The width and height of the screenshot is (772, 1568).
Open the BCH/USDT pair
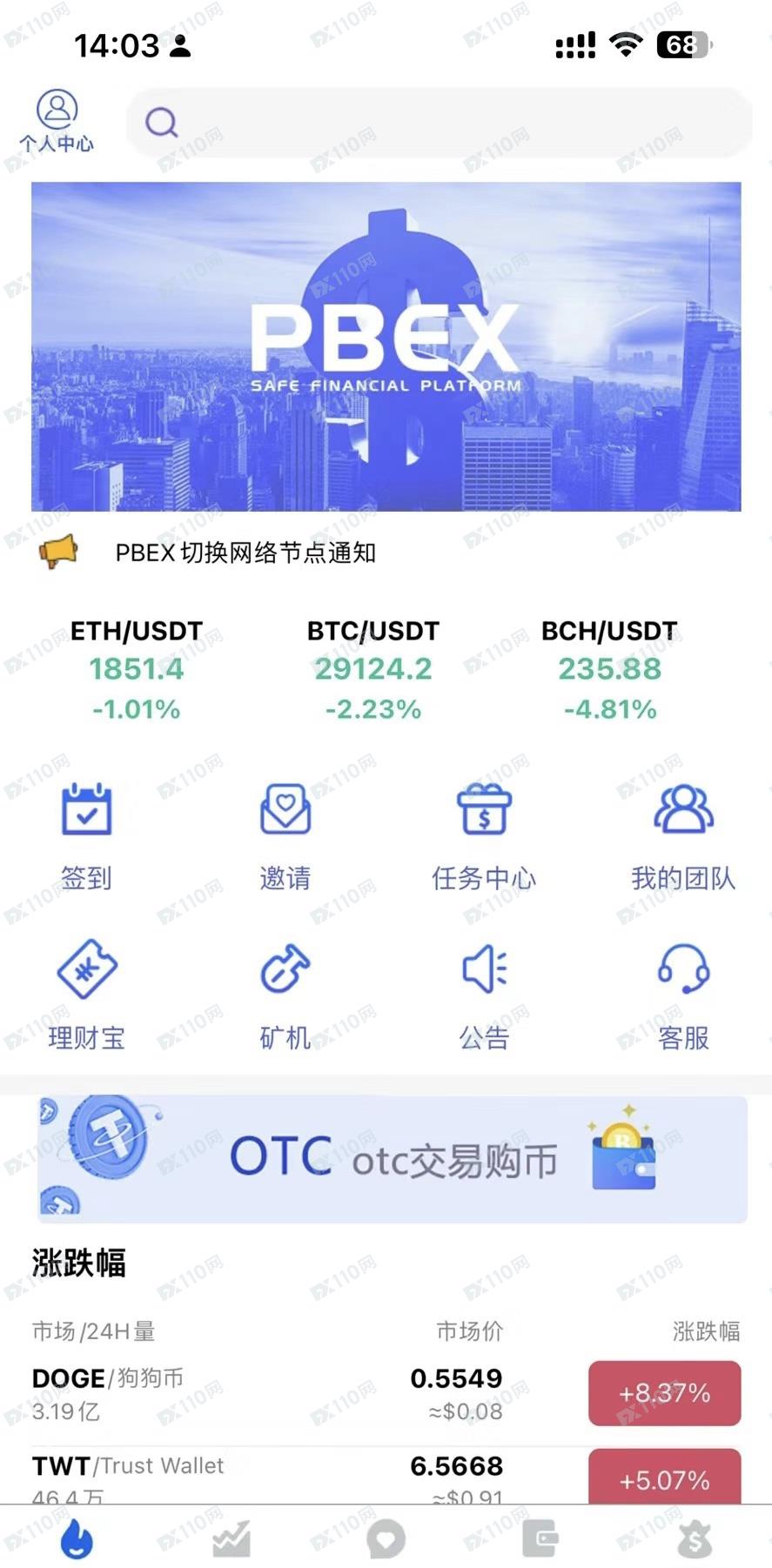coord(609,669)
